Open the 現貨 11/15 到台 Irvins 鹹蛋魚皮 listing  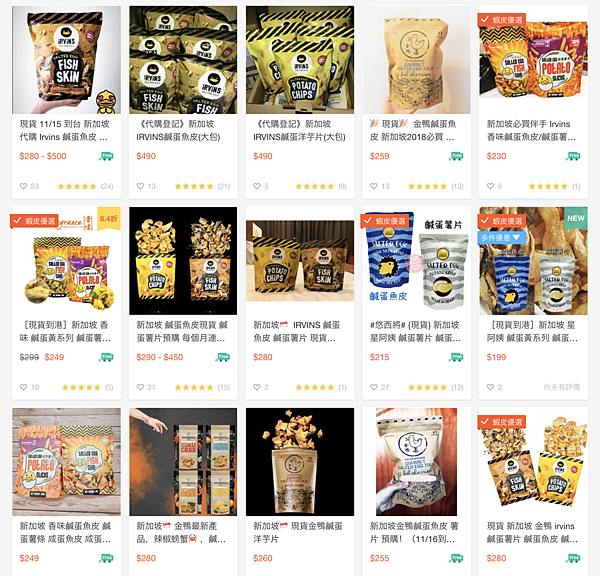click(66, 60)
